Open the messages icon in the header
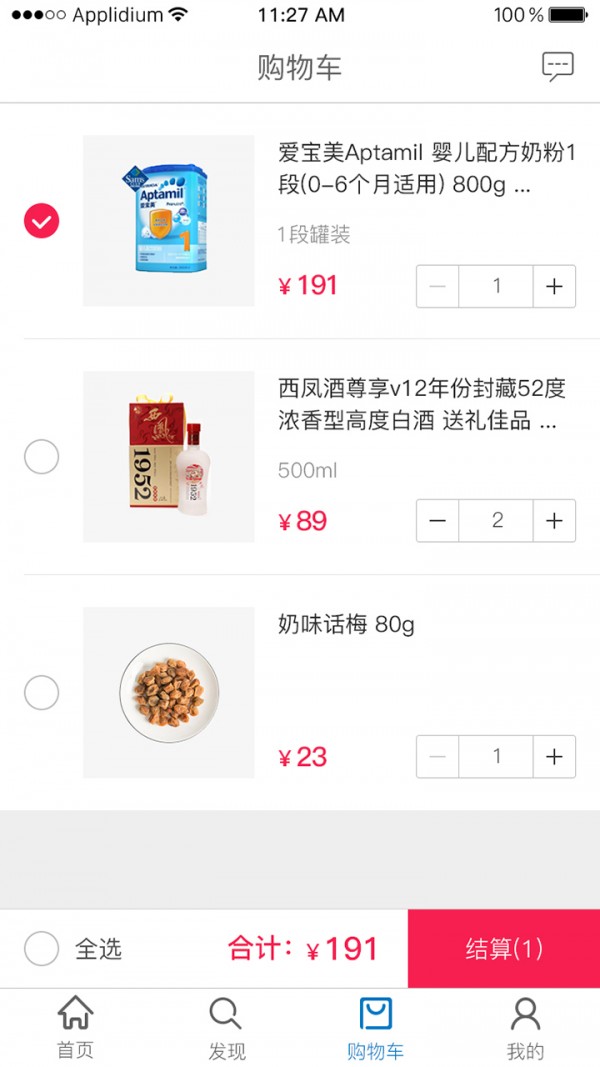 coord(557,67)
